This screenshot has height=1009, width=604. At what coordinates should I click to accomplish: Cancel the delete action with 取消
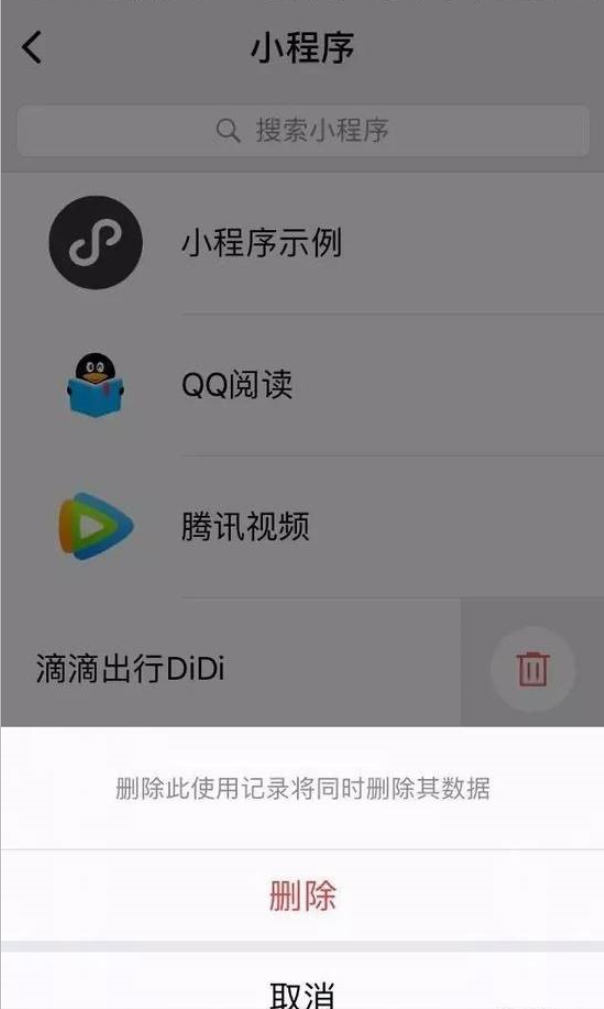[302, 993]
